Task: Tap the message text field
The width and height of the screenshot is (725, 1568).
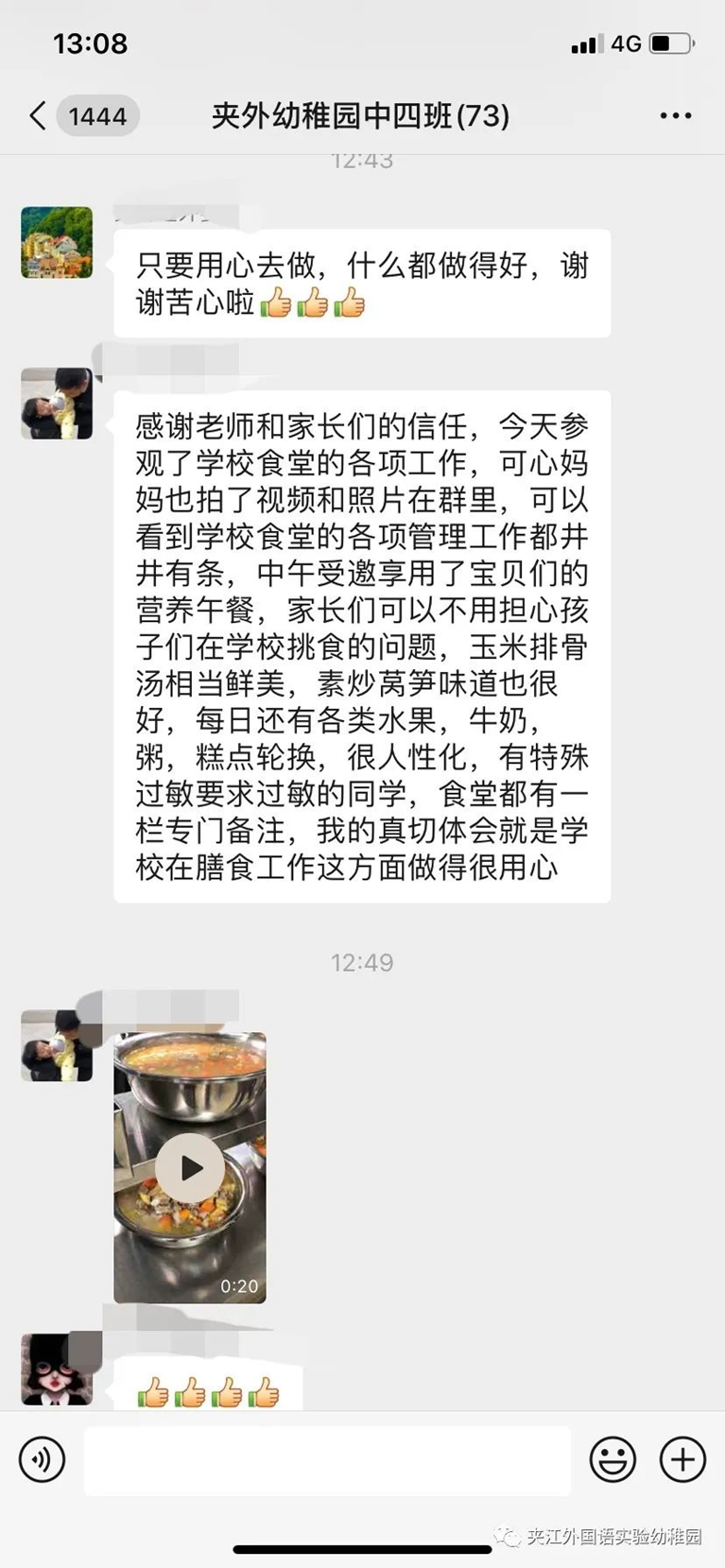Action: [327, 1460]
